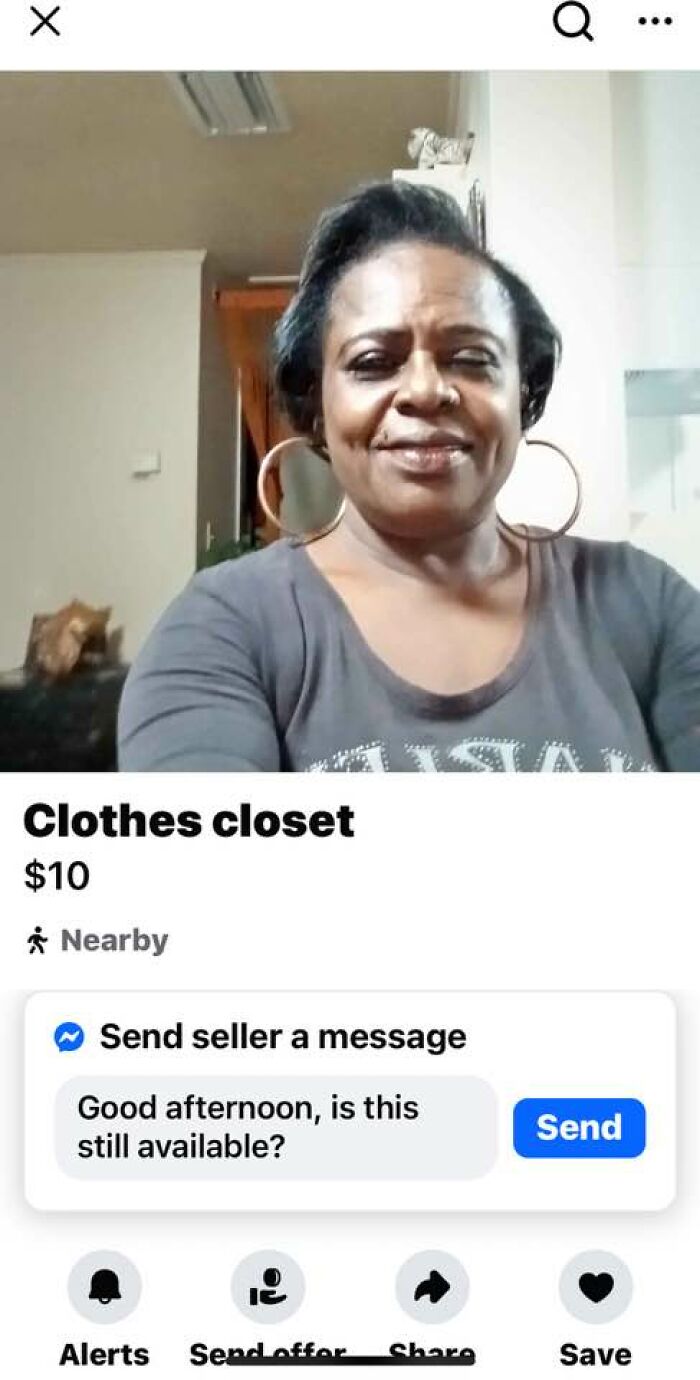Send the message to the seller
700x1380 pixels.
(x=579, y=1127)
